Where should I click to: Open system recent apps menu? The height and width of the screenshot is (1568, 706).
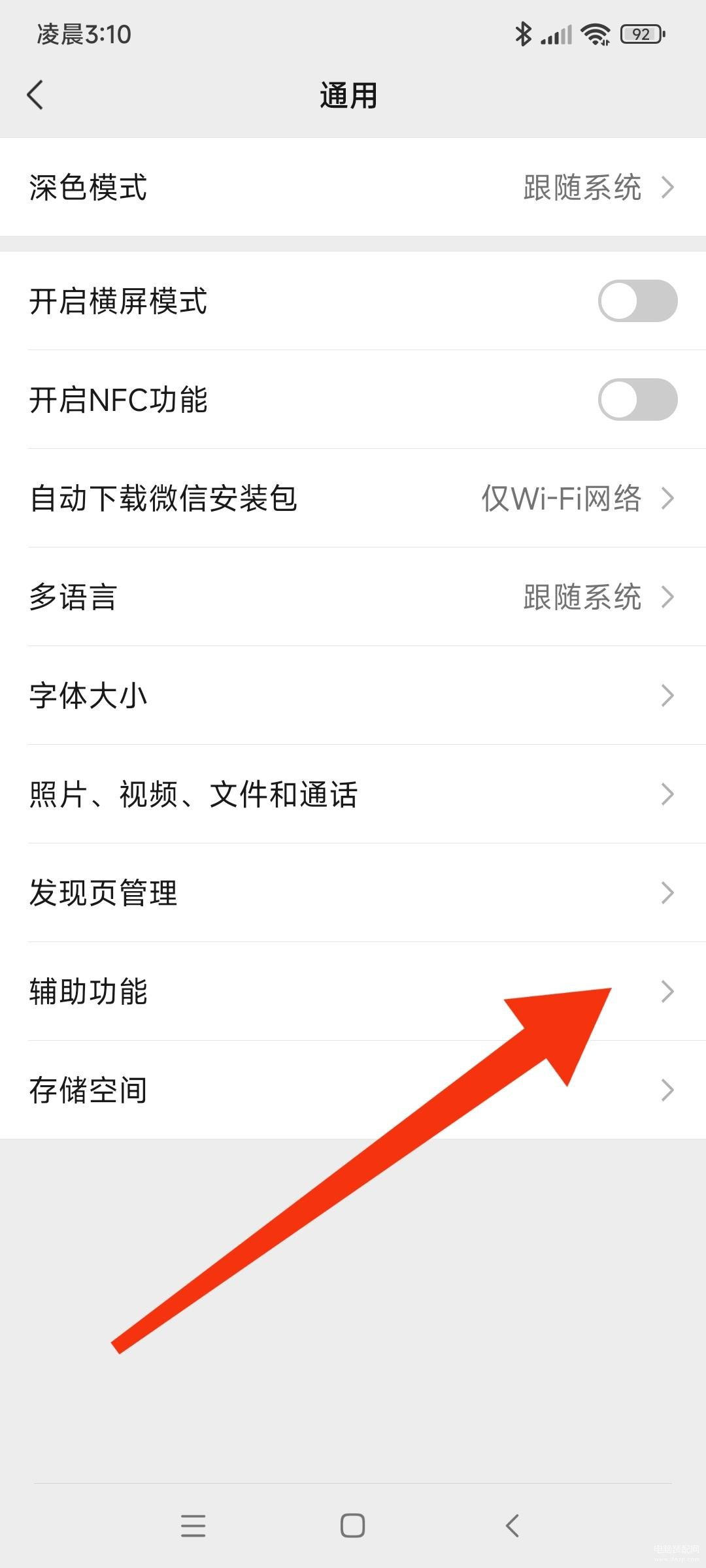tap(193, 1526)
